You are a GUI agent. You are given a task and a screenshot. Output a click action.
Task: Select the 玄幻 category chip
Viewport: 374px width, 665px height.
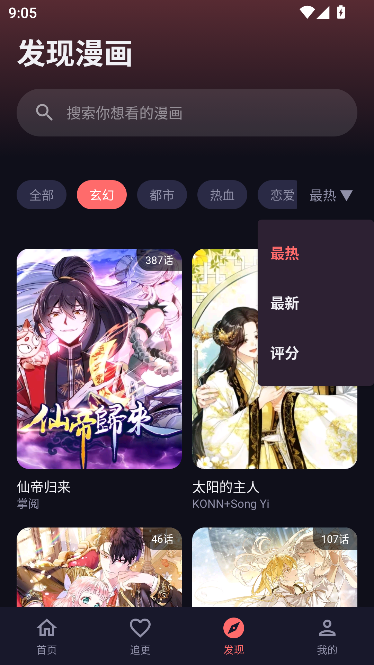click(102, 195)
